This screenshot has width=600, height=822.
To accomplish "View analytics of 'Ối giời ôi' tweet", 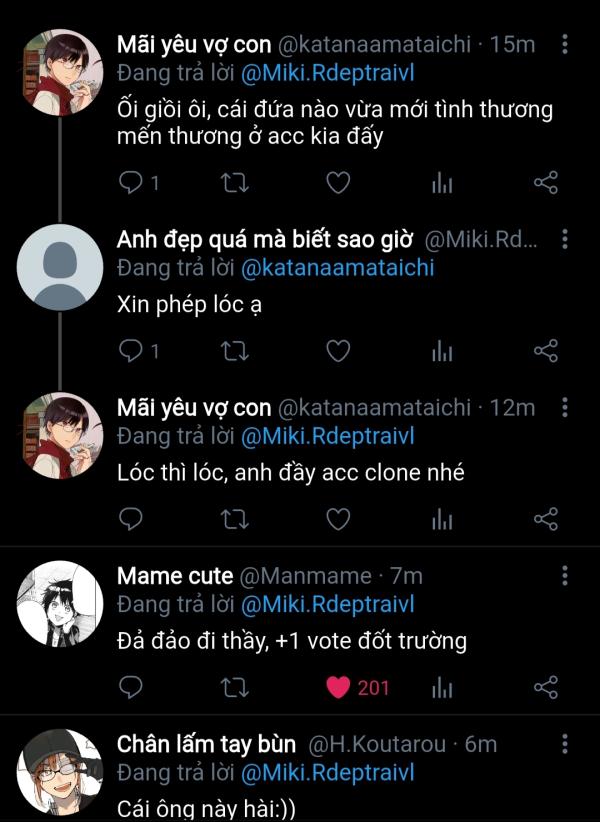I will [442, 183].
